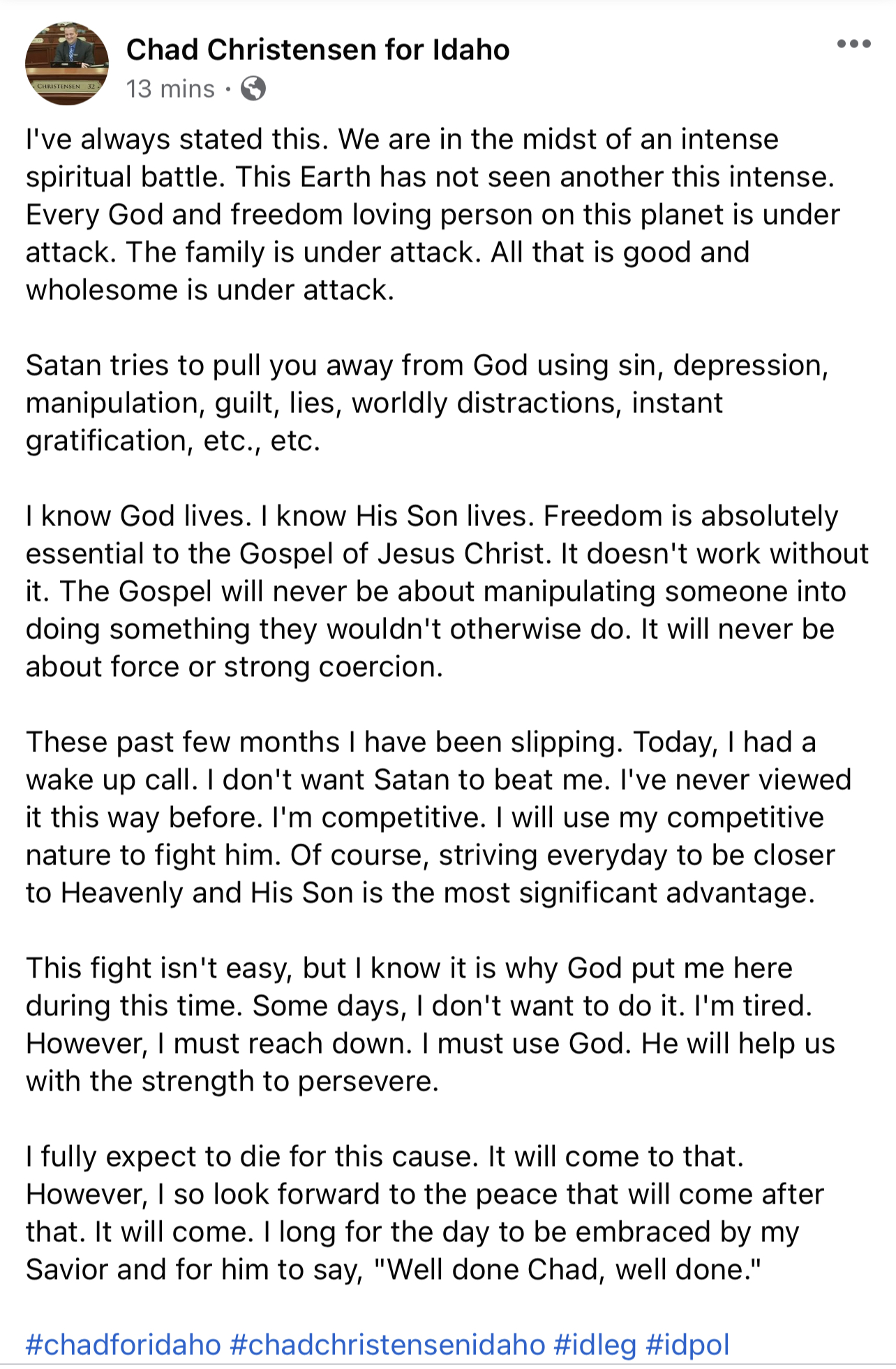Click the avatar thumbnail showing Christensen nameplate
The height and width of the screenshot is (1369, 896).
(68, 63)
